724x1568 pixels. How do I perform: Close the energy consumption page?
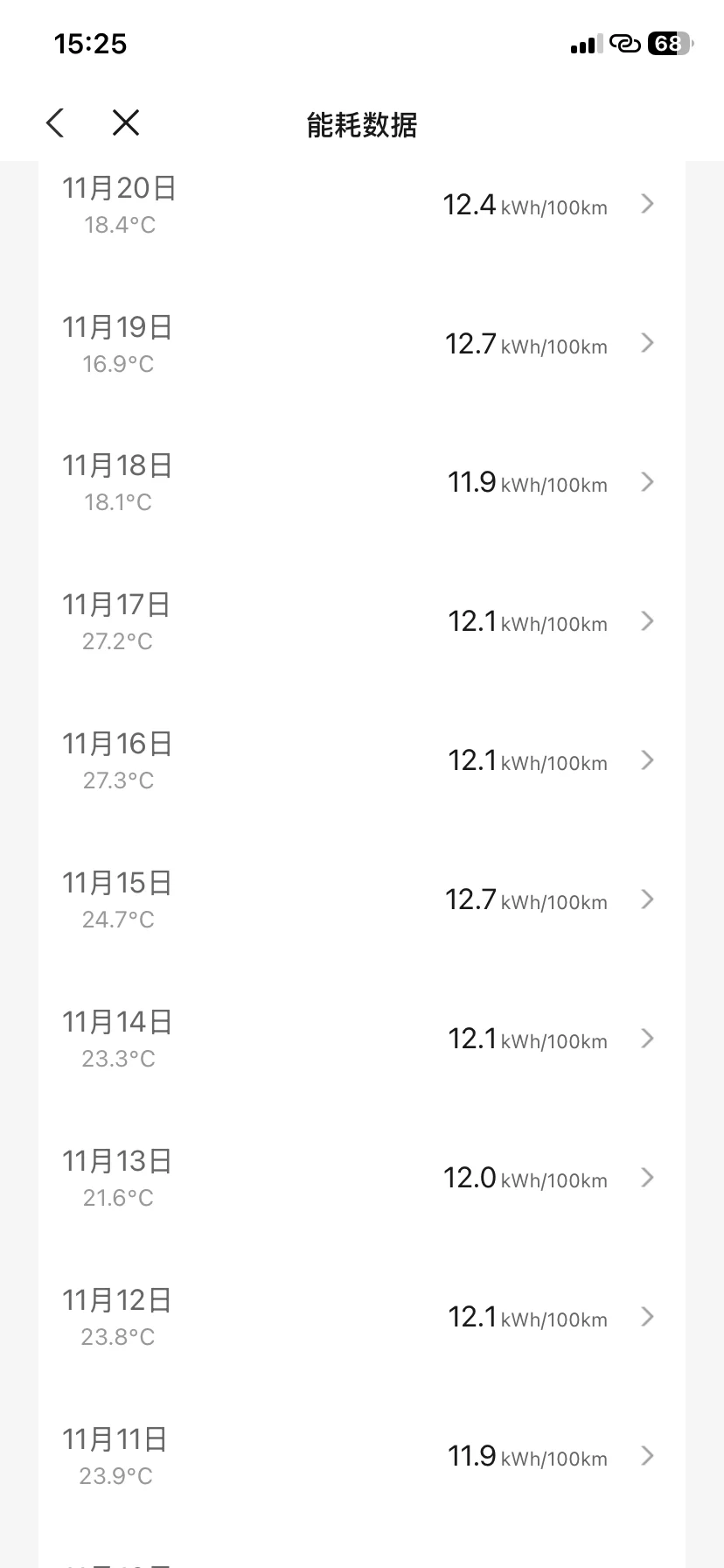click(126, 123)
